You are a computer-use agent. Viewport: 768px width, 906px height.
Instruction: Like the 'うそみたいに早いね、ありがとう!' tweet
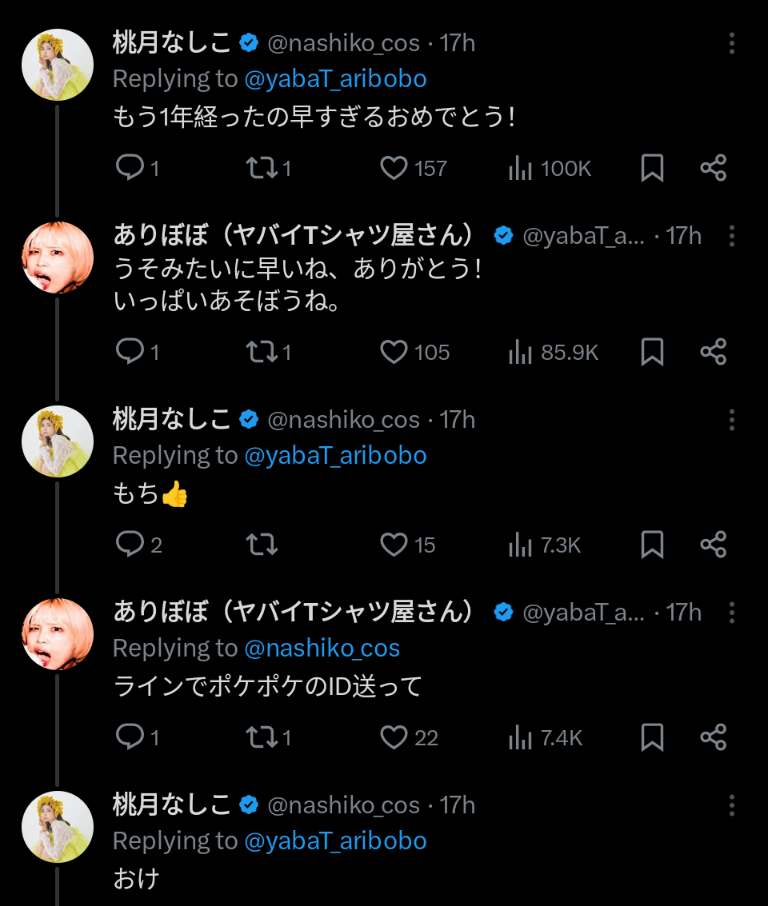point(394,352)
